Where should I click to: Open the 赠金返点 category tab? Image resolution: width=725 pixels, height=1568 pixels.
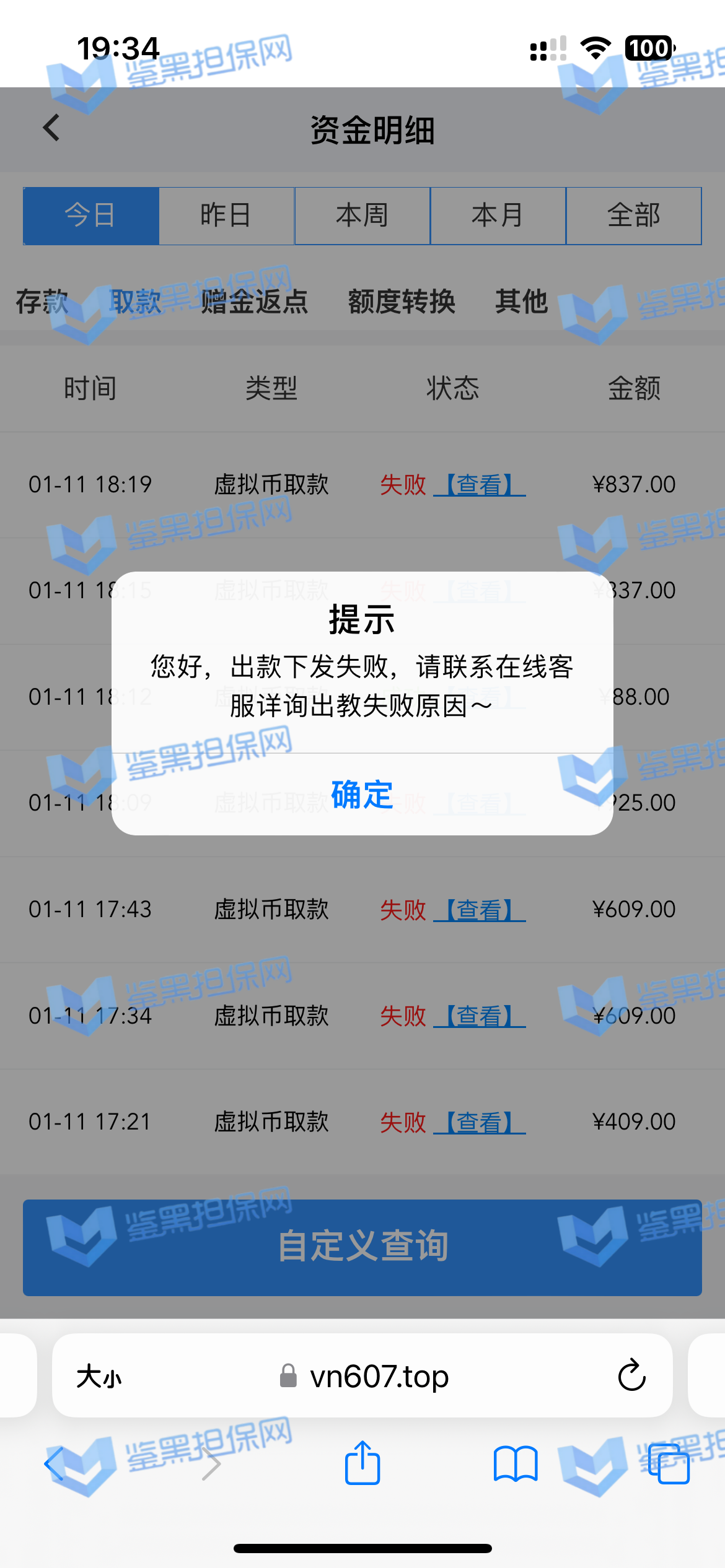[254, 302]
